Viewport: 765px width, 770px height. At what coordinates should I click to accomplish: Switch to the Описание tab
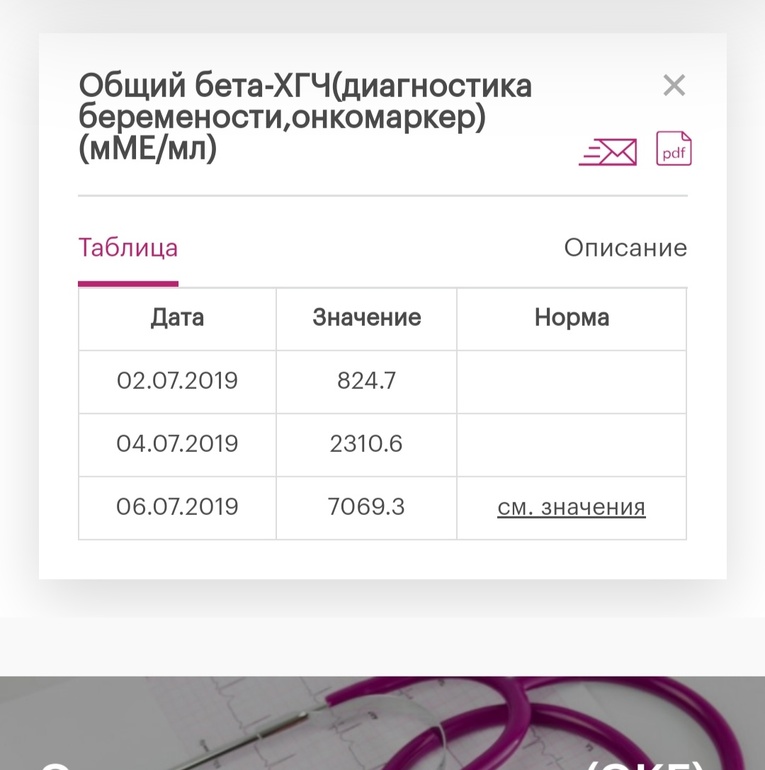[625, 248]
